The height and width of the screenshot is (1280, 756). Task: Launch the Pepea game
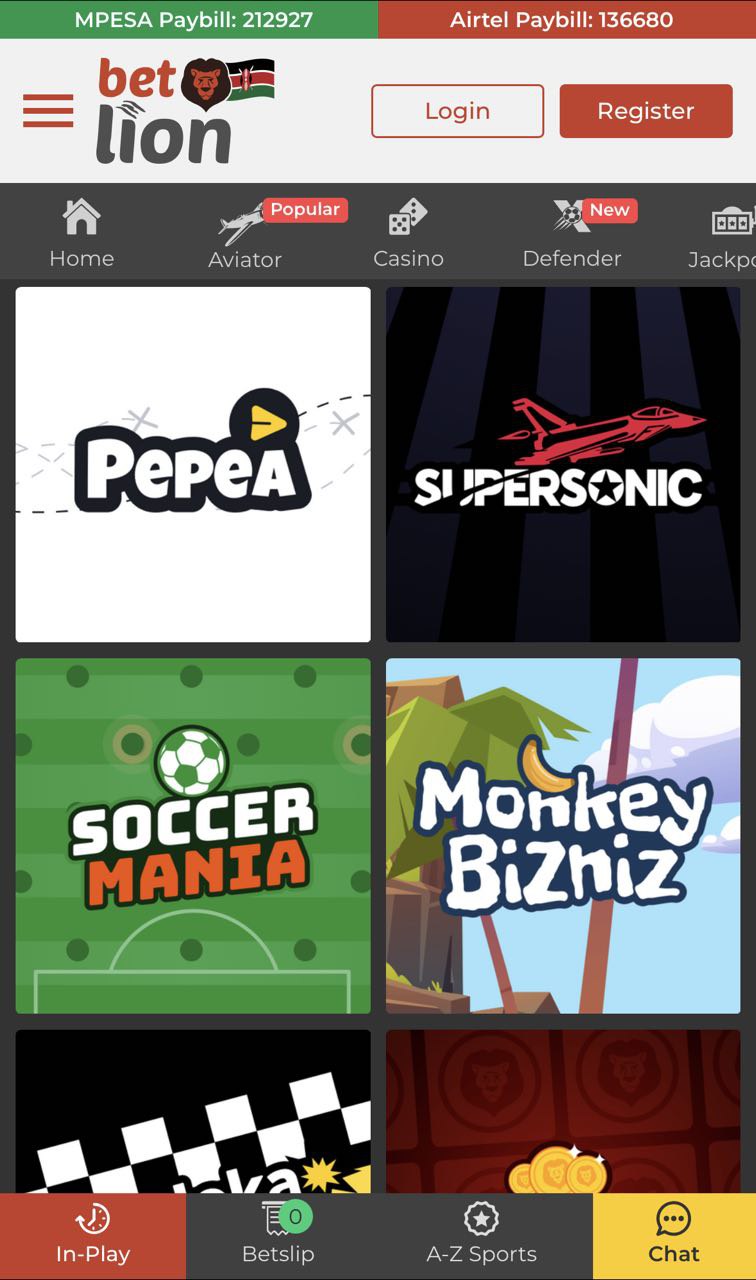click(193, 464)
